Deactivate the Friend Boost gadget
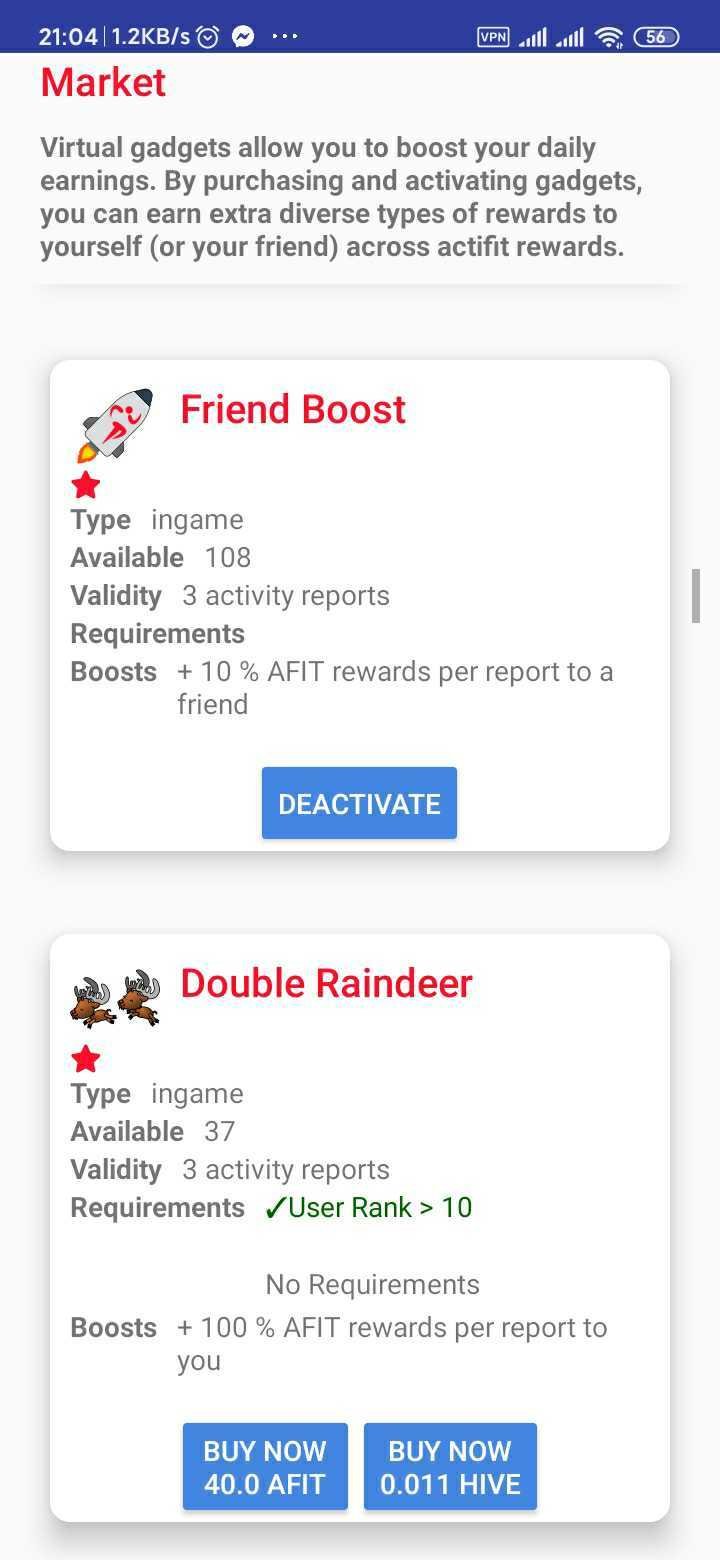The height and width of the screenshot is (1560, 720). (359, 803)
